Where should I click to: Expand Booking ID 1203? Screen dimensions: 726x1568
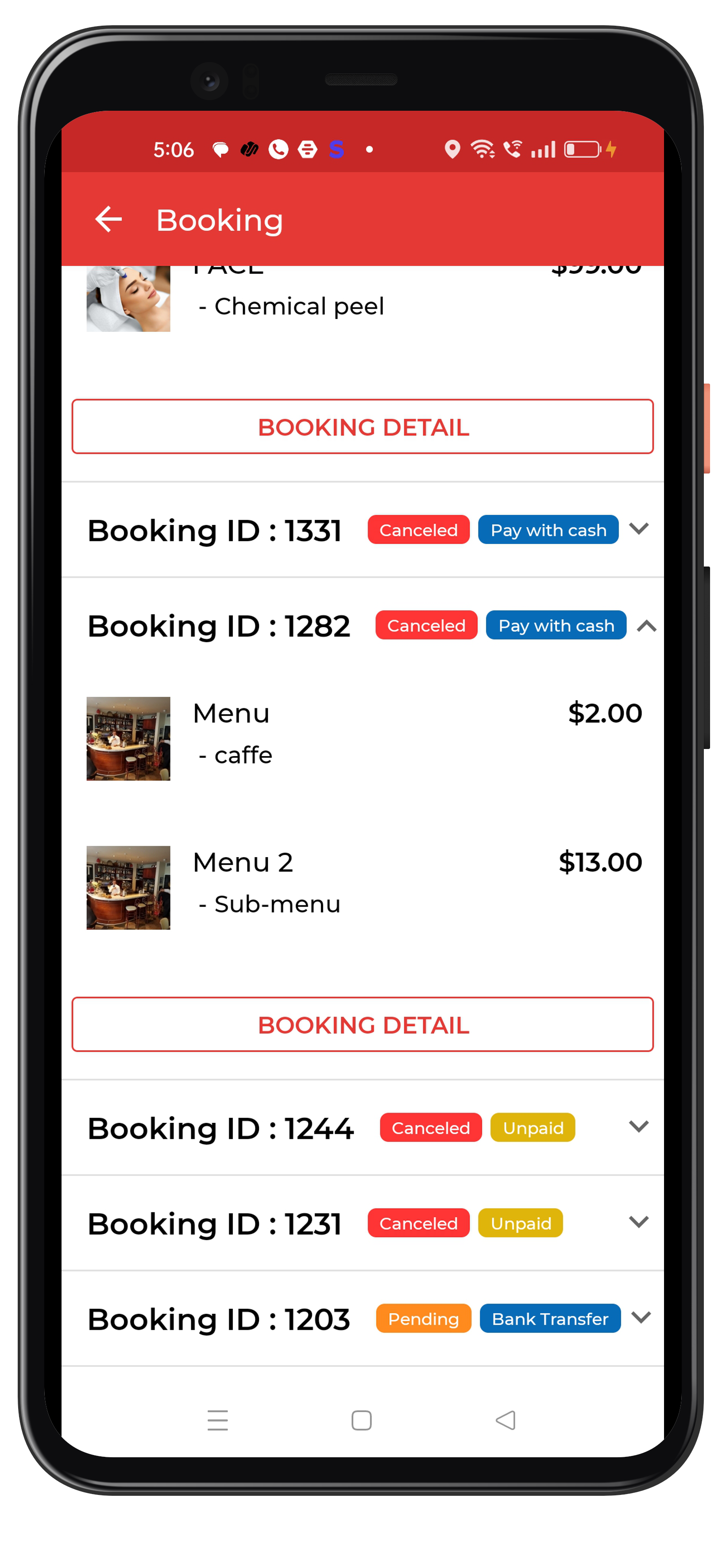641,1318
